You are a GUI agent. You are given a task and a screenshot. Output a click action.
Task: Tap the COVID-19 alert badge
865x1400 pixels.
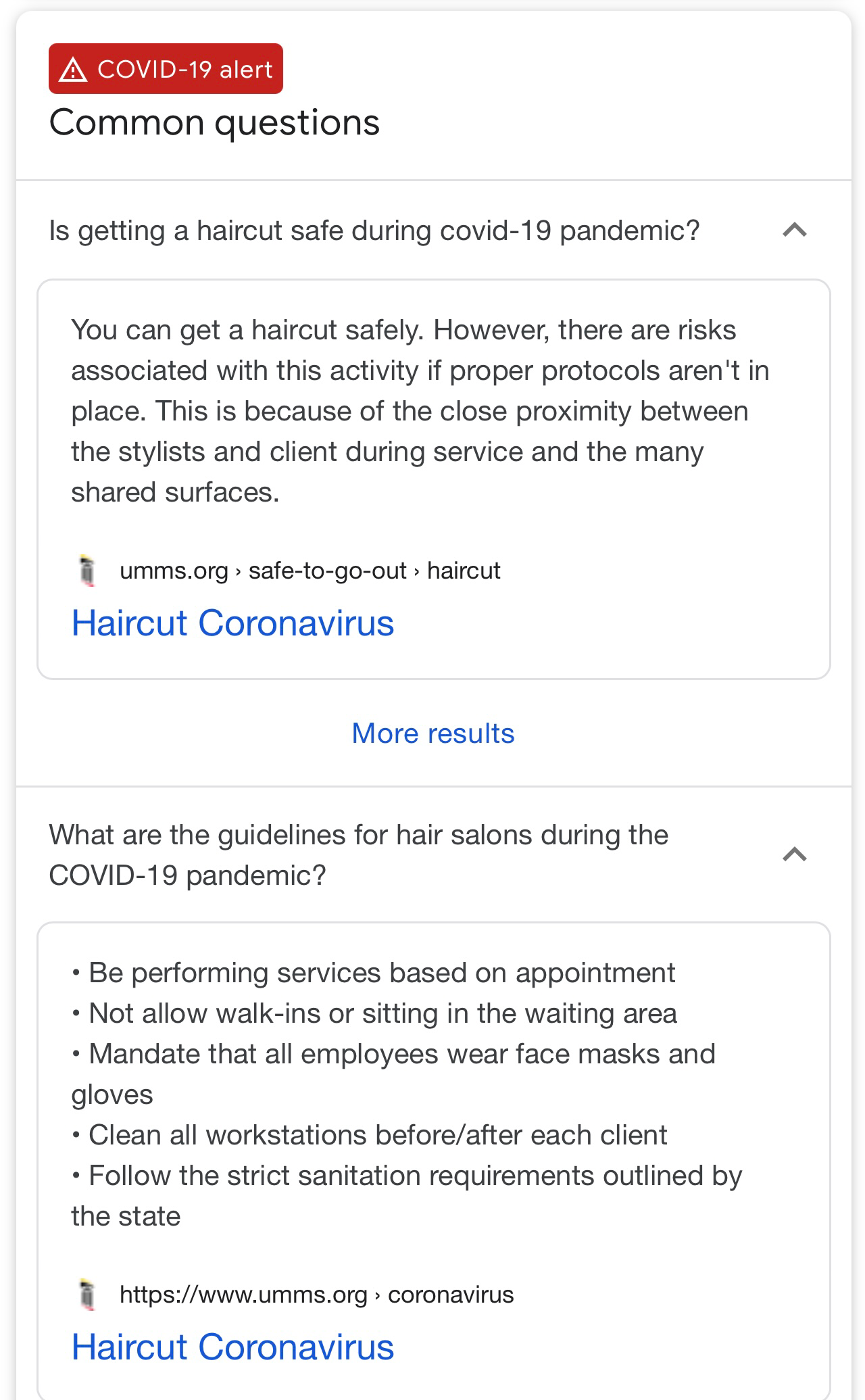(x=166, y=69)
